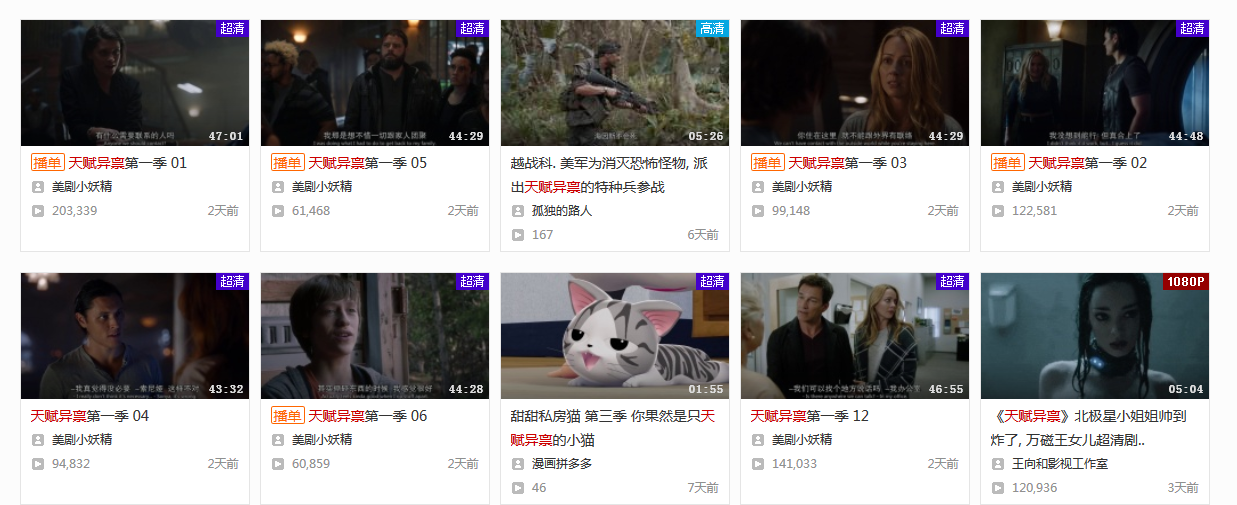Open uploader 漫画拼多多's profile
Screen dimensions: 1237x505
tap(561, 464)
